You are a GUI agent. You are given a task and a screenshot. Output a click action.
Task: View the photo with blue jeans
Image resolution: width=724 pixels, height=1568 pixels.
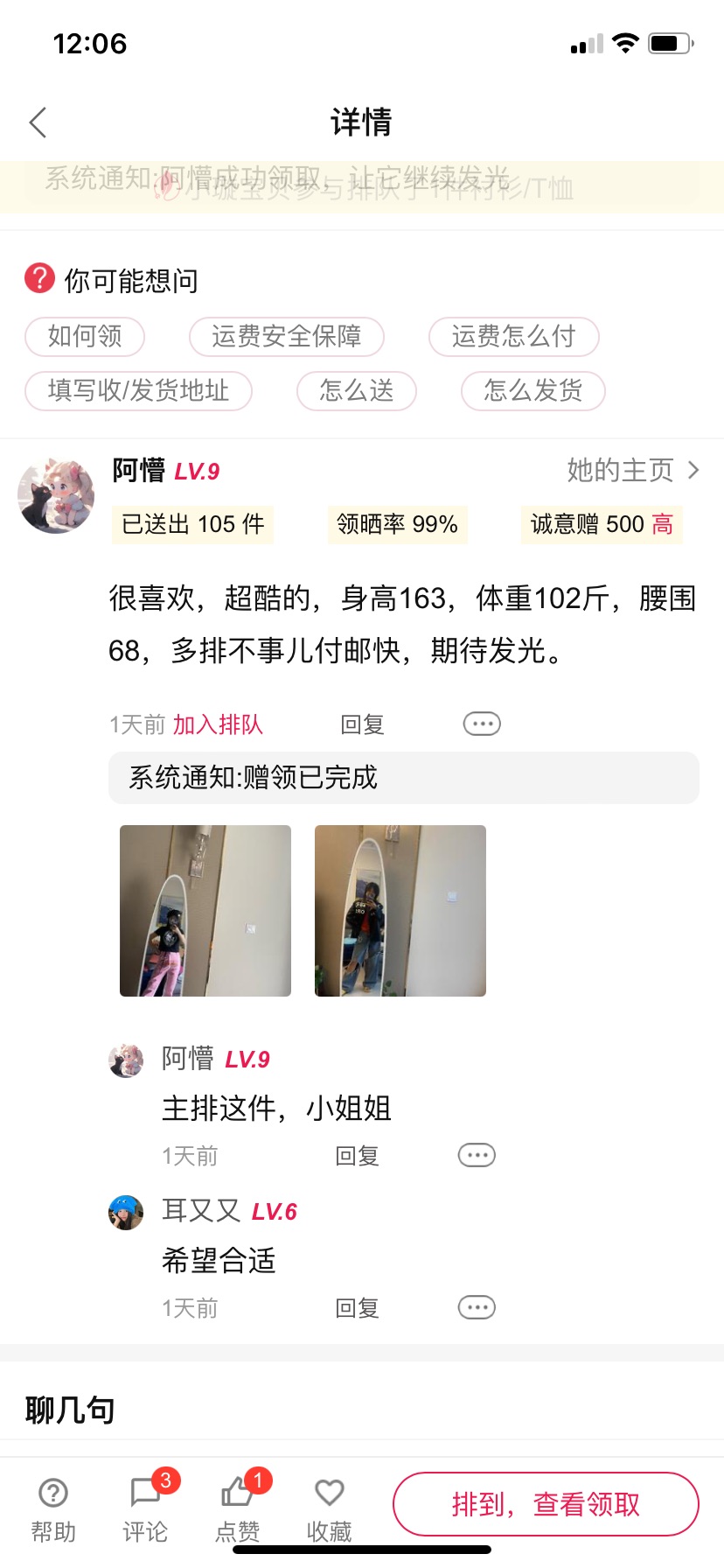click(400, 911)
